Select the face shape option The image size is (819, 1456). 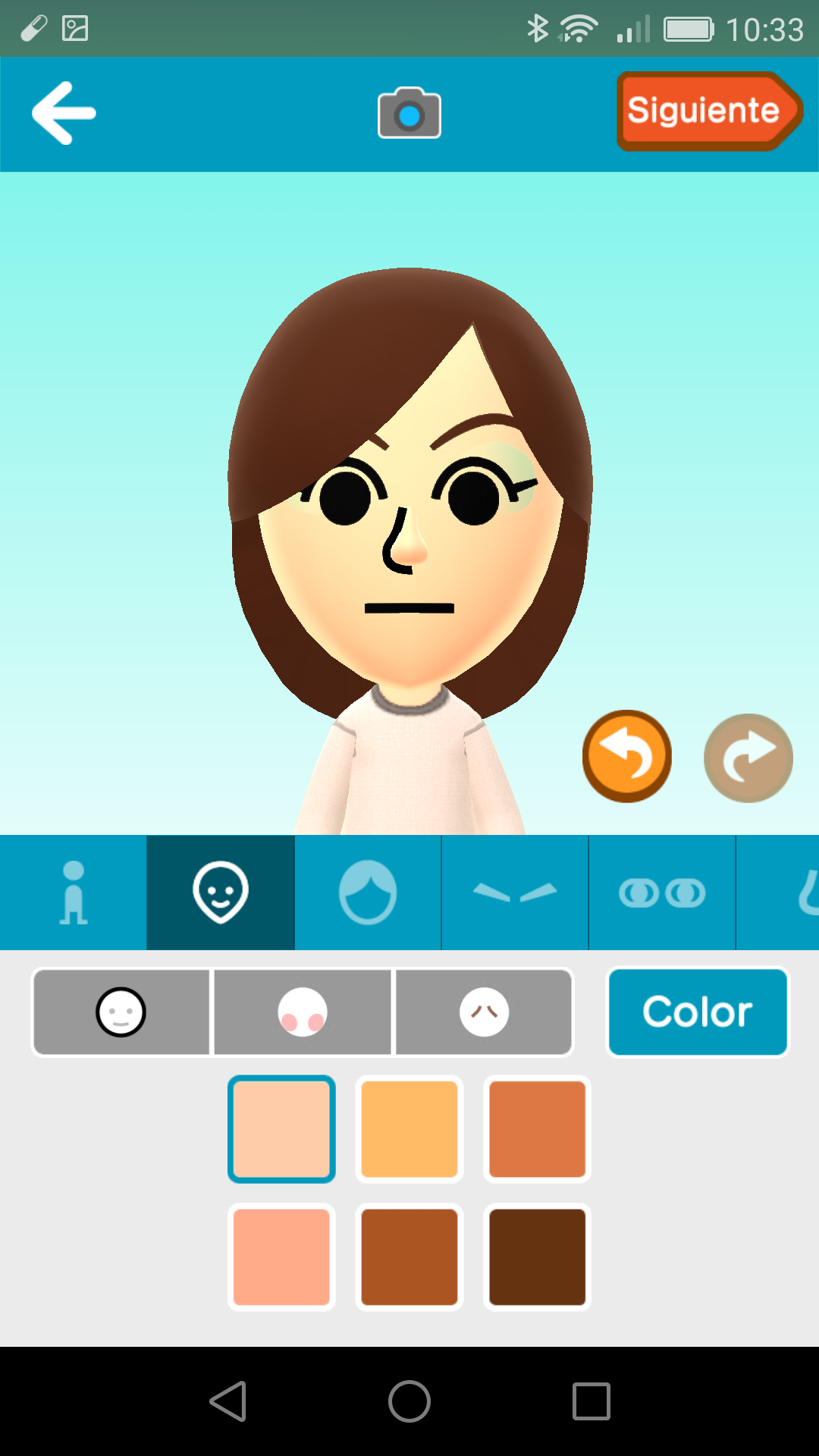pos(121,1012)
